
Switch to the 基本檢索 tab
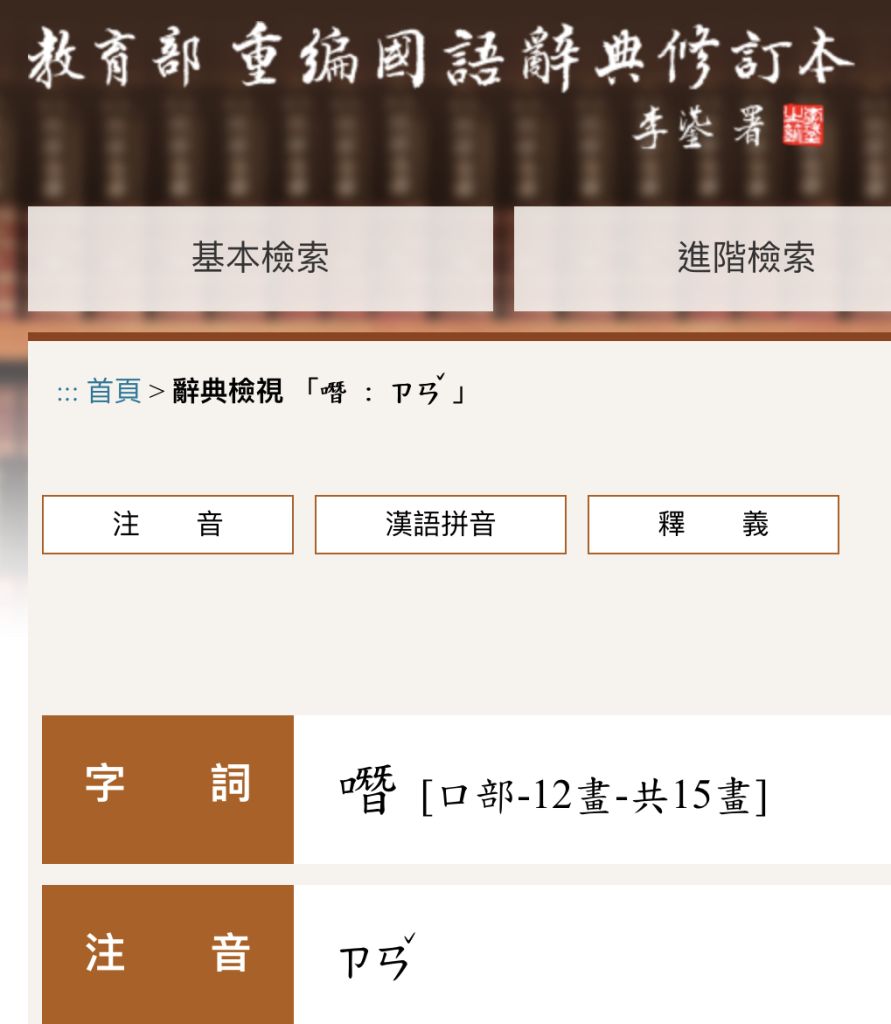[x=260, y=259]
